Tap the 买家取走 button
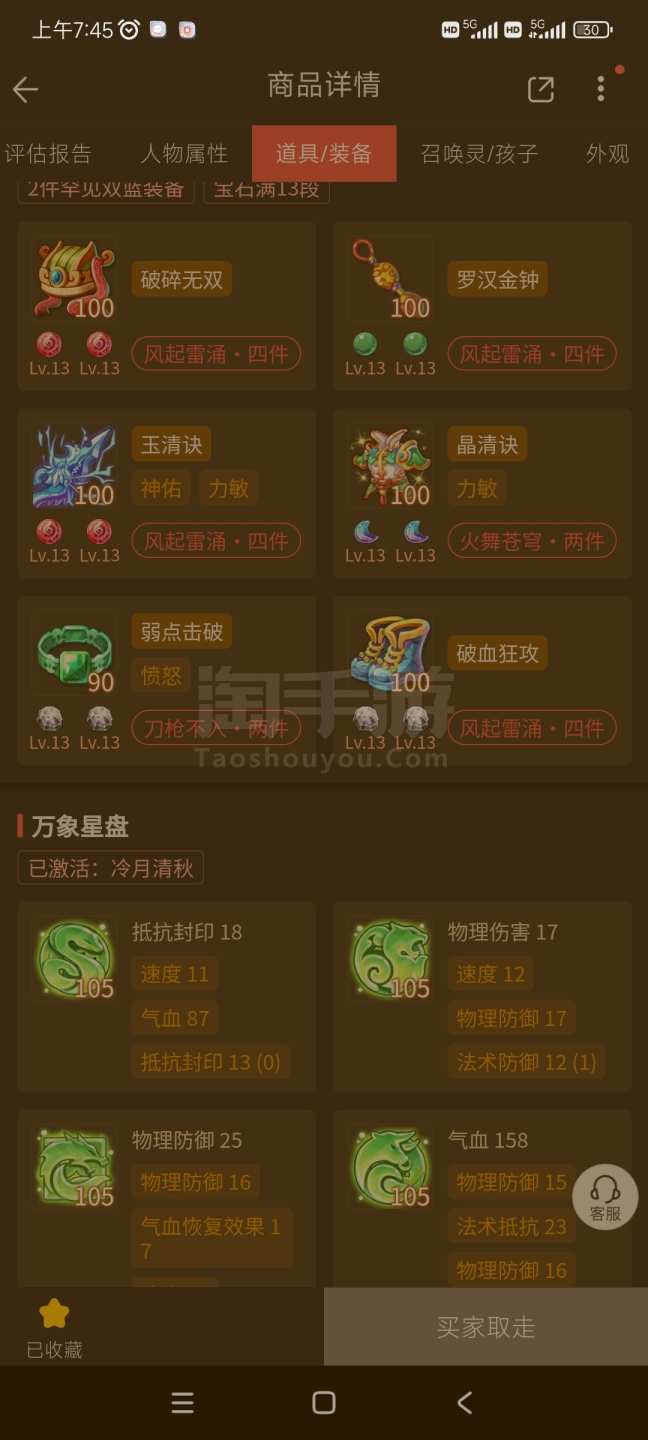The image size is (648, 1440). click(x=486, y=1327)
